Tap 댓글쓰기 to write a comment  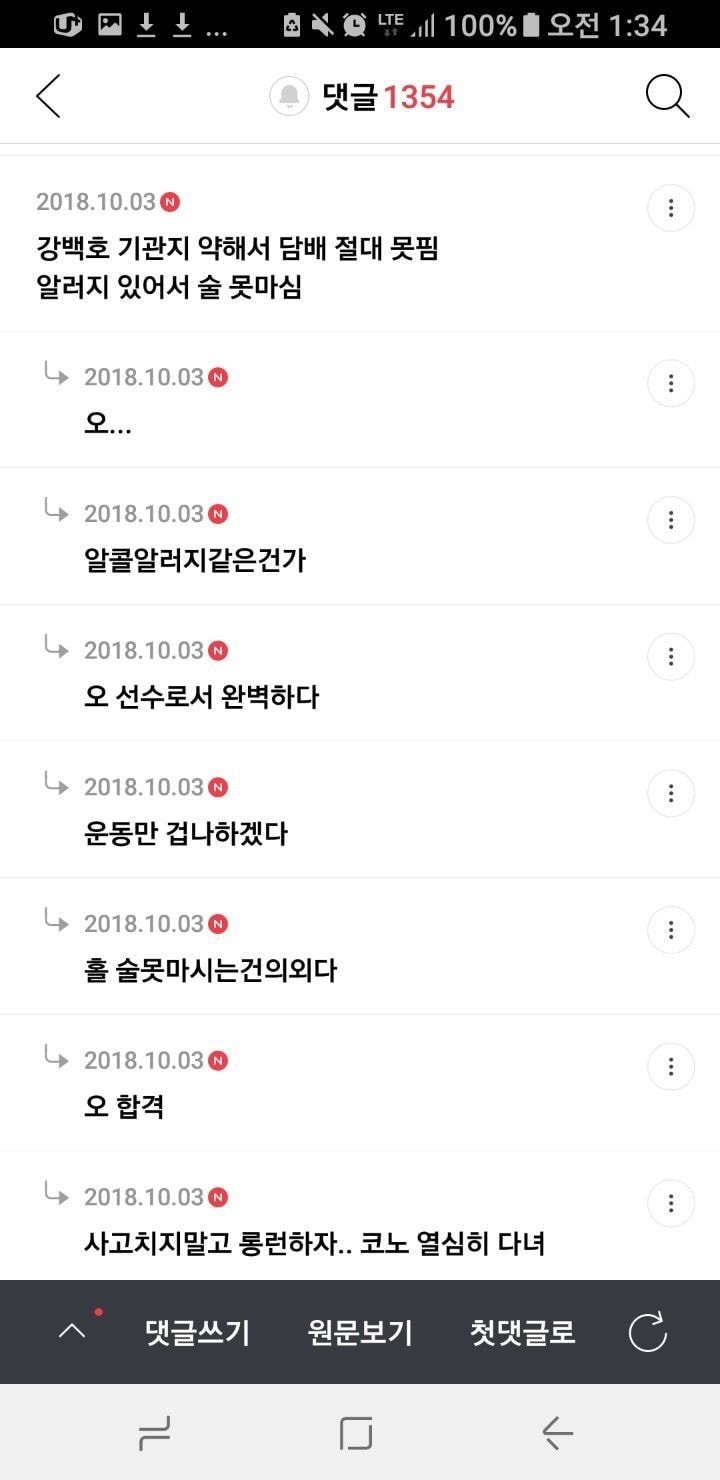point(197,1332)
